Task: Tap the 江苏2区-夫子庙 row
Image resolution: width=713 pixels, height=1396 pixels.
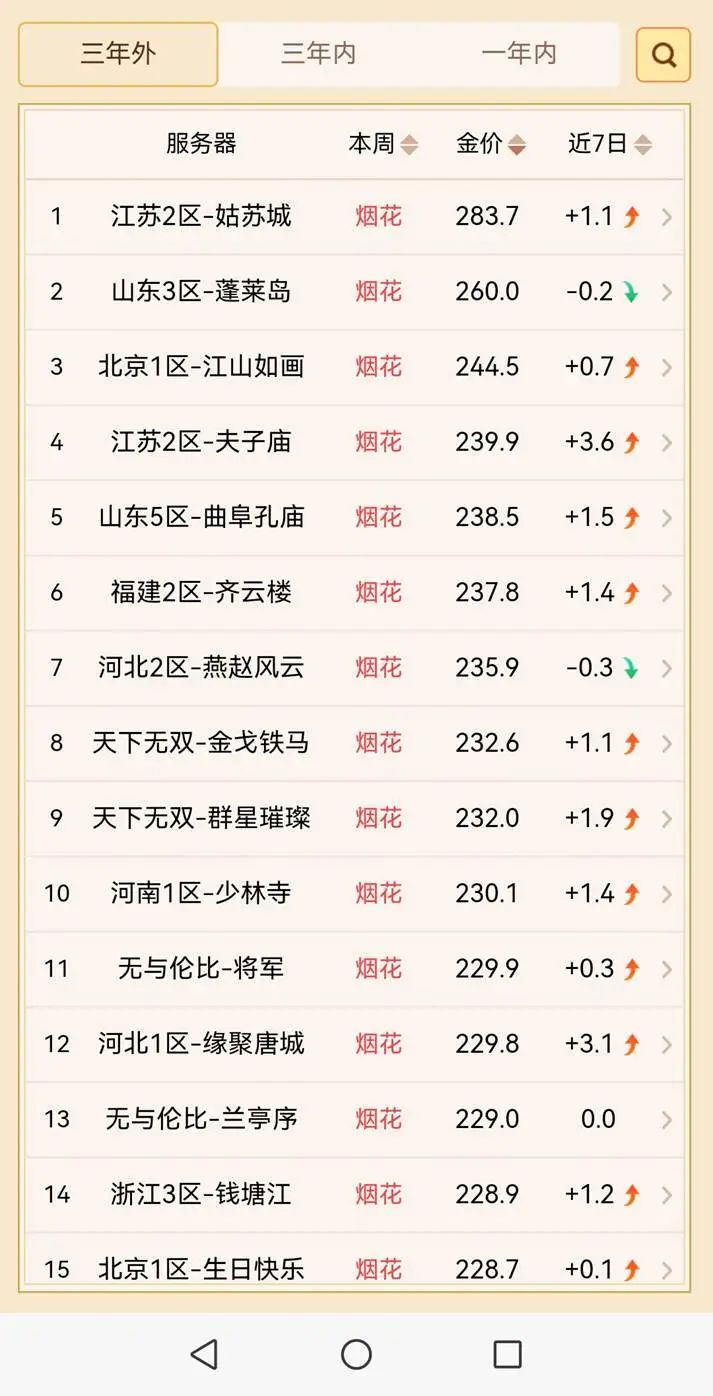Action: coord(355,442)
